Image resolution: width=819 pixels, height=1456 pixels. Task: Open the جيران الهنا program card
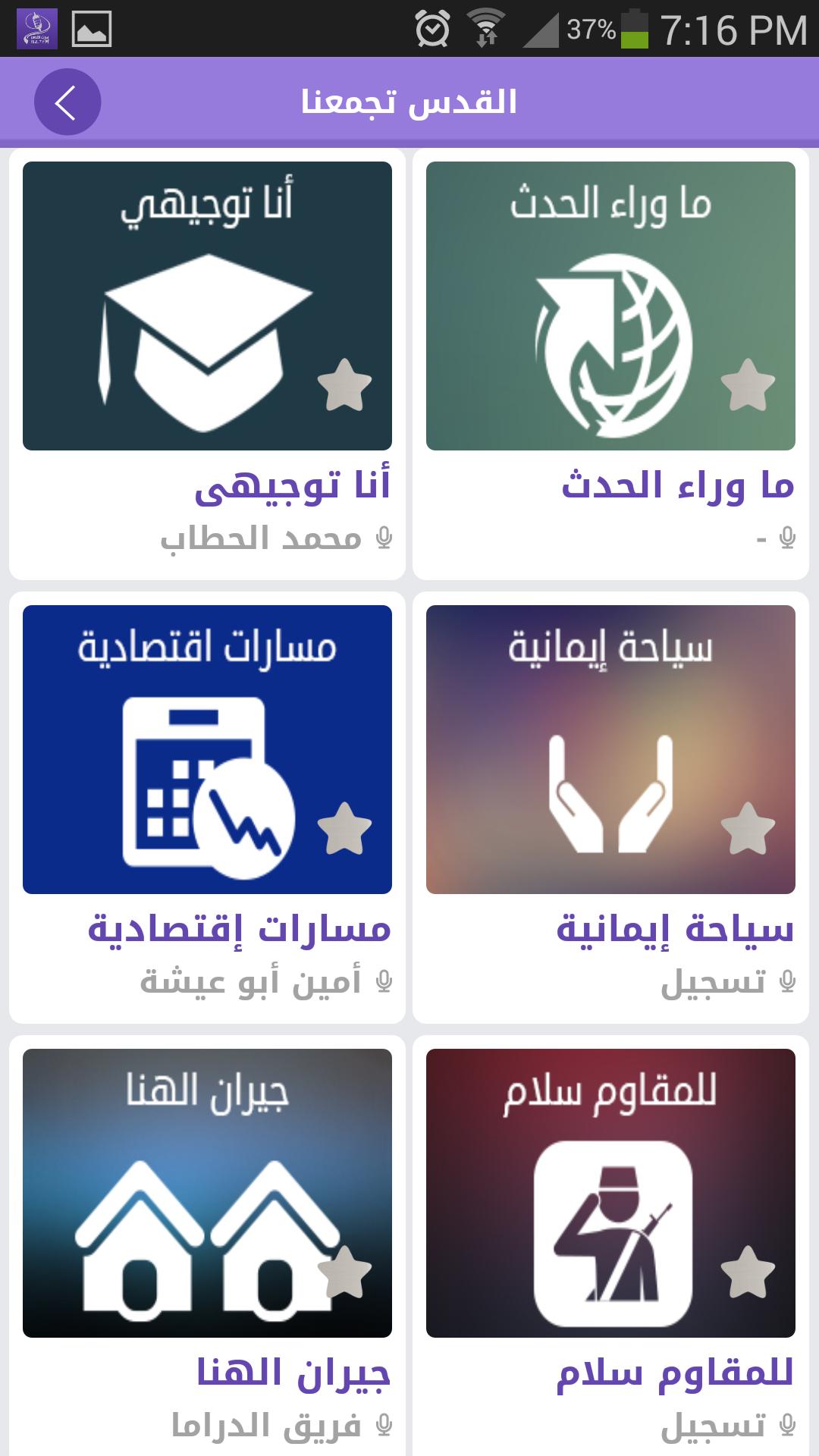[207, 1191]
